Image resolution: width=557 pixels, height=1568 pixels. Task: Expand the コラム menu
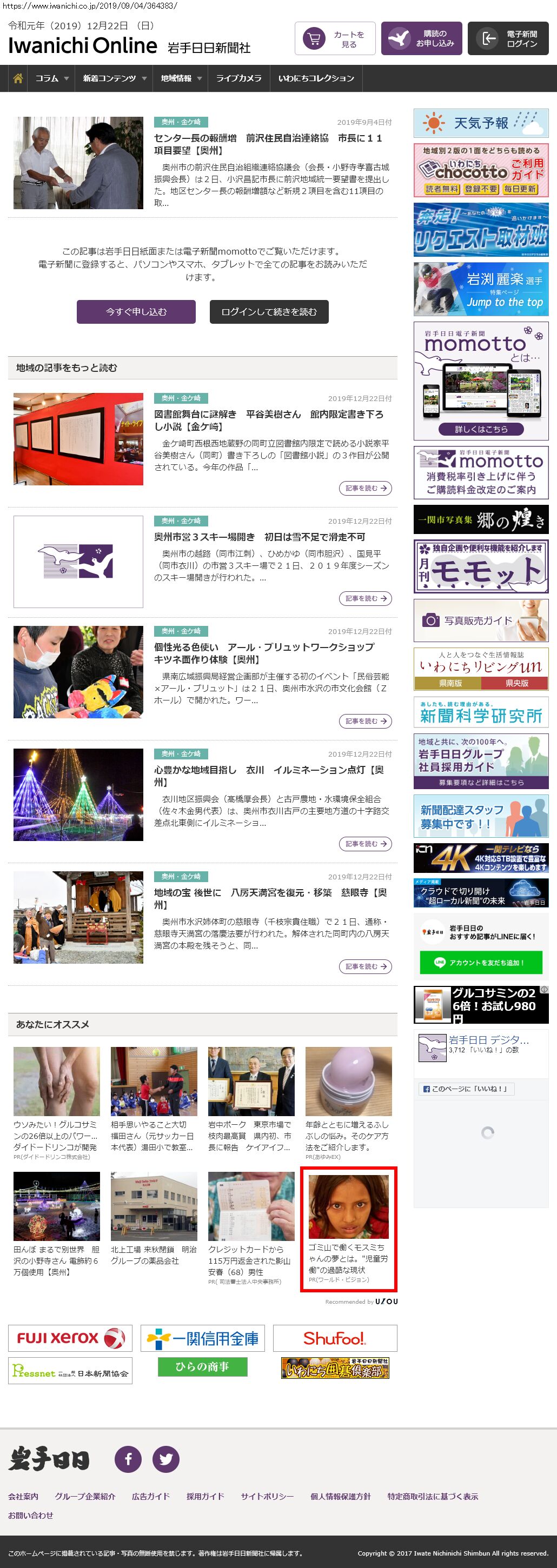51,78
